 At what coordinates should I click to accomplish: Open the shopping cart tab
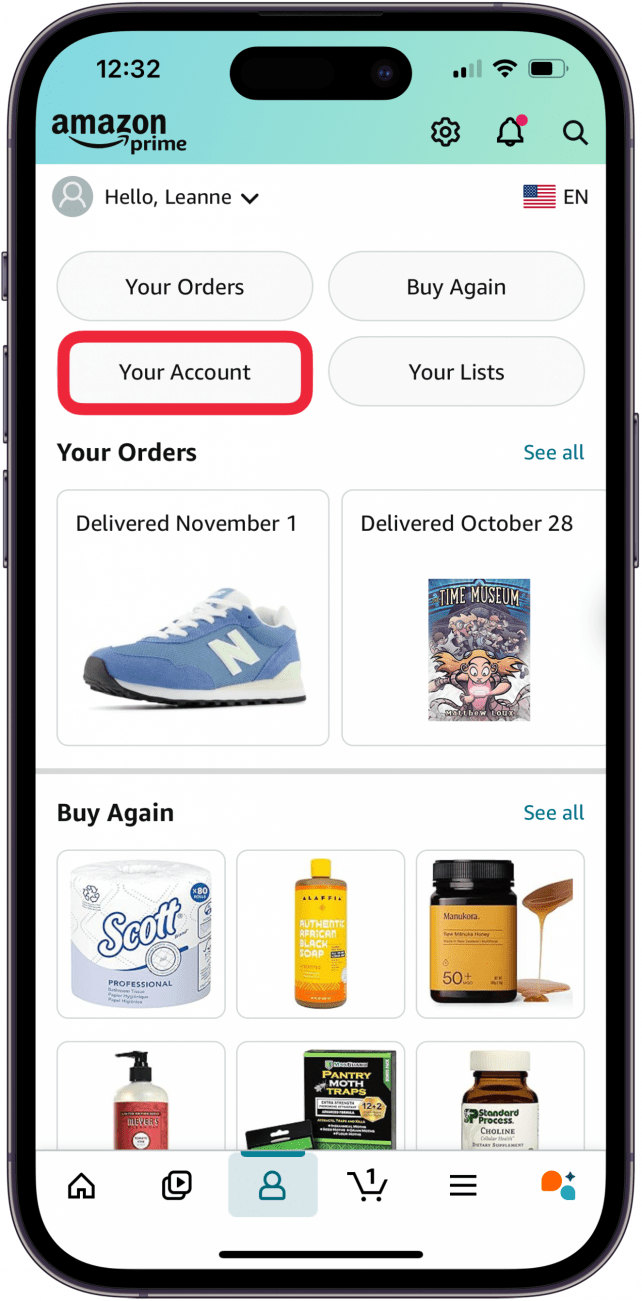coord(368,1186)
